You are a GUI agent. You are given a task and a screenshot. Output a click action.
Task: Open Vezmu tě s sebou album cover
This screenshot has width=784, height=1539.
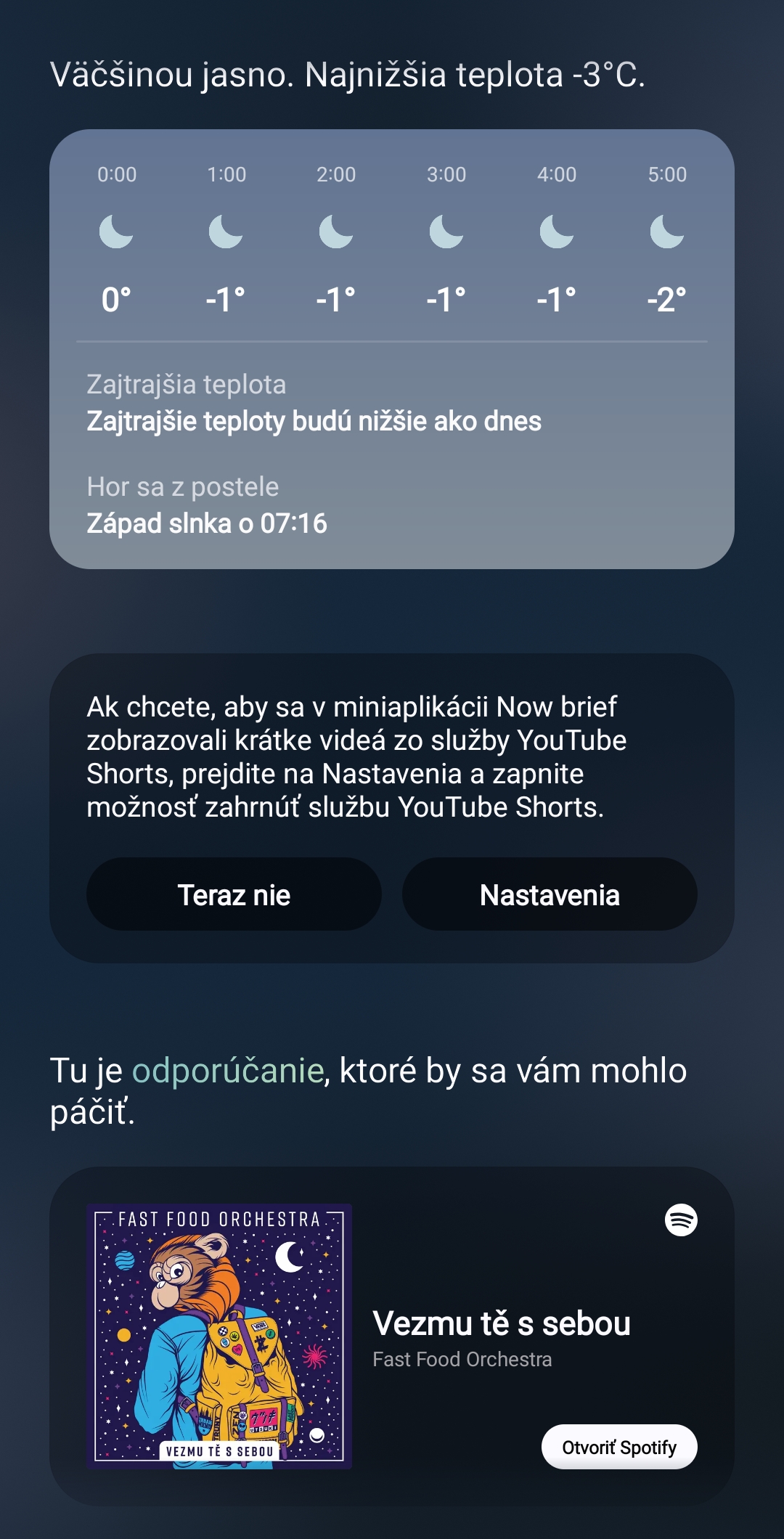pos(219,1336)
